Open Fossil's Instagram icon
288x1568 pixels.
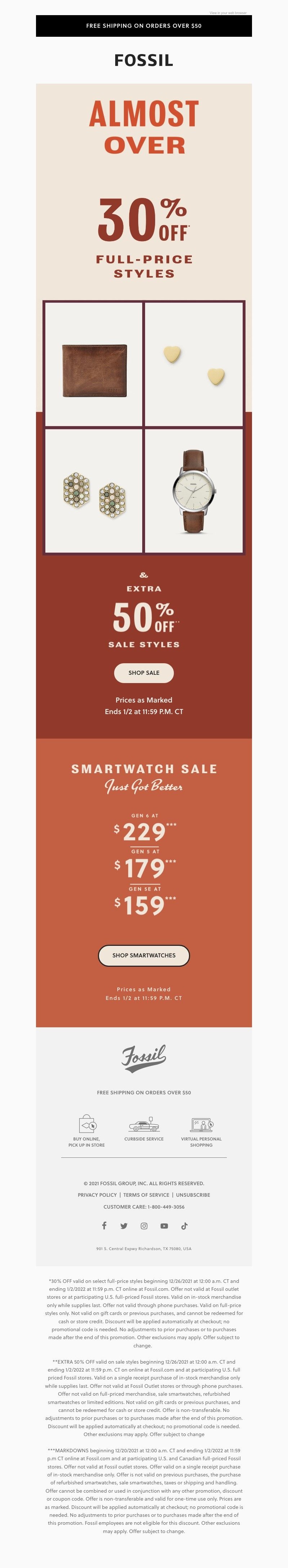coord(144,1226)
